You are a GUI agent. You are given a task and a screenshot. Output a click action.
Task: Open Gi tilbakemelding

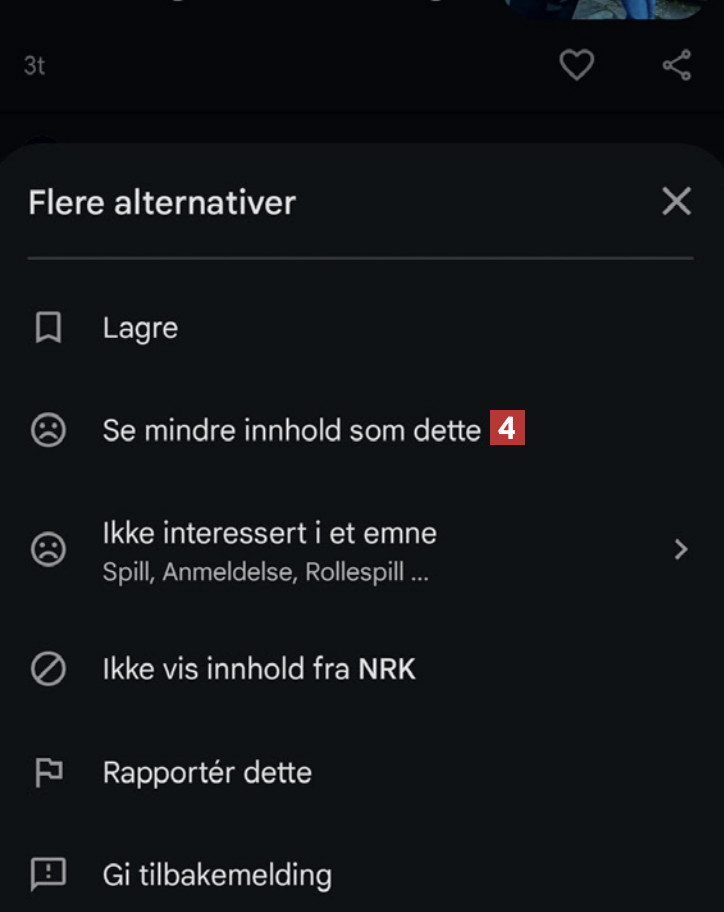(216, 875)
